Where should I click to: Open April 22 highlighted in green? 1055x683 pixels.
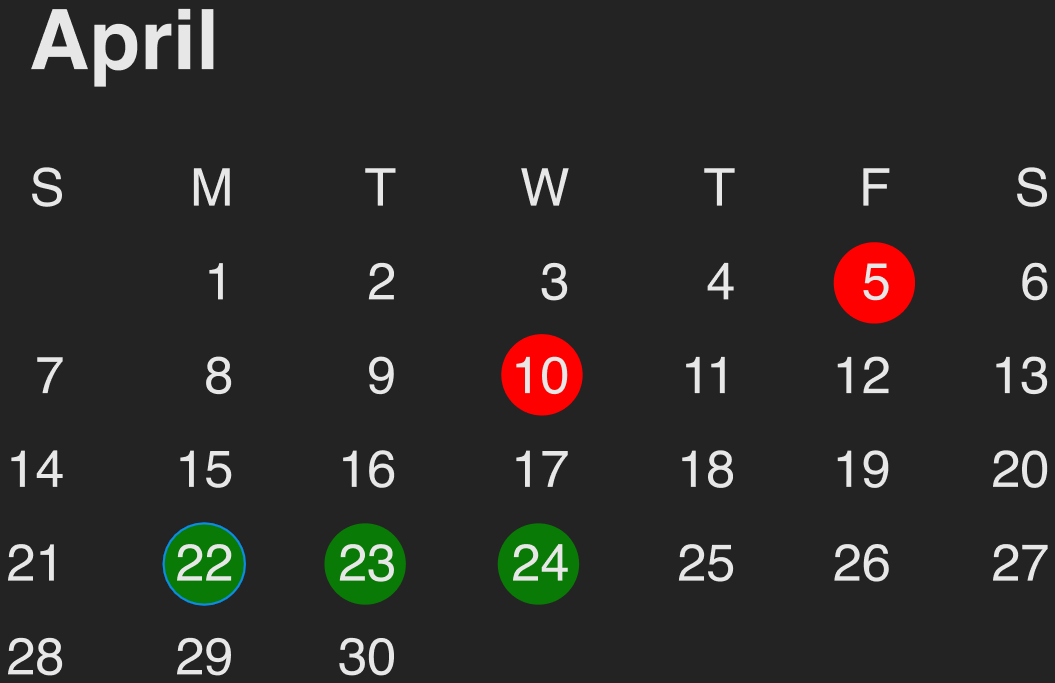[204, 564]
